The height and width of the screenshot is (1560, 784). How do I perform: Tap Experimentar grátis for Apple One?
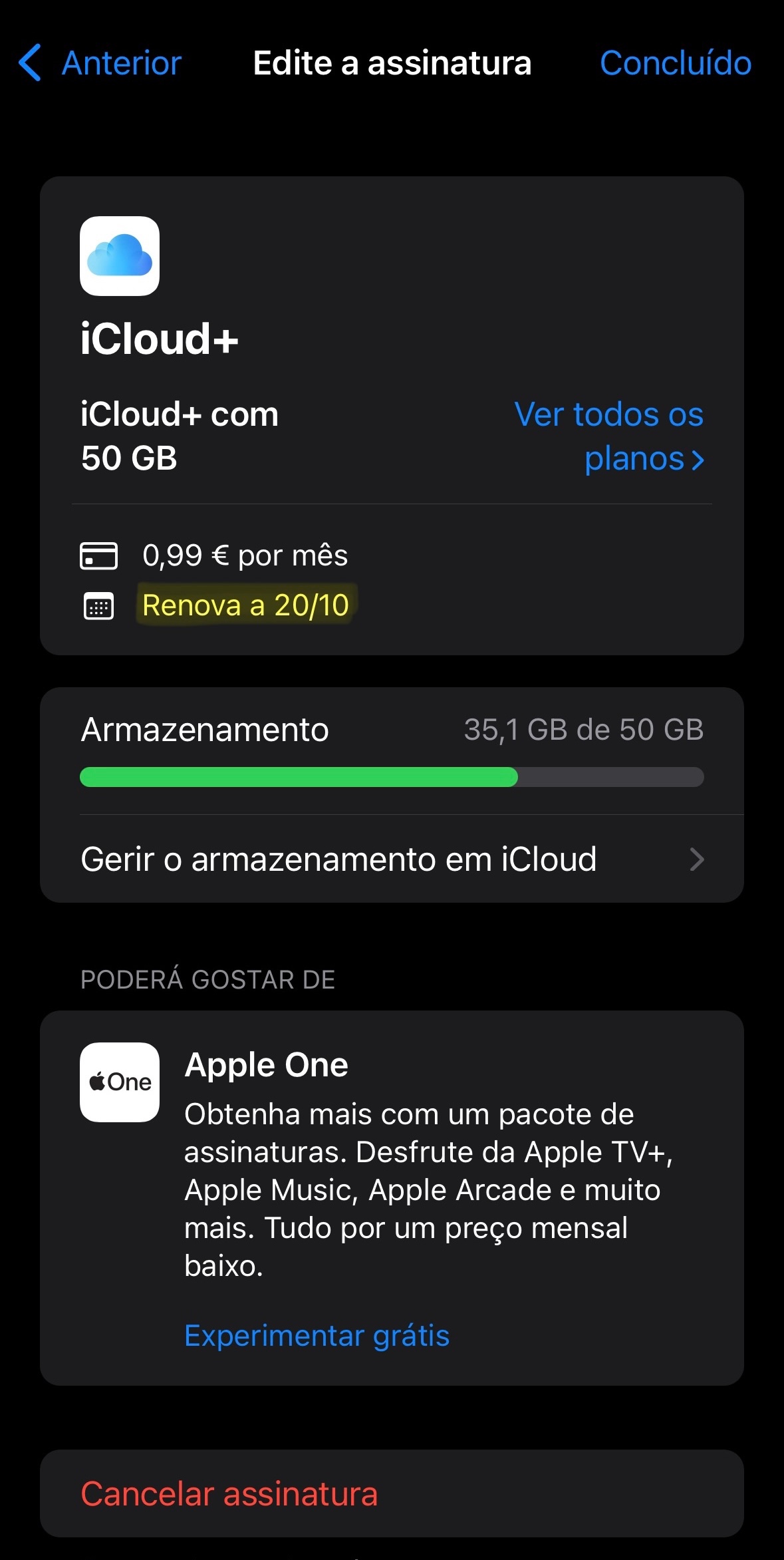317,1335
